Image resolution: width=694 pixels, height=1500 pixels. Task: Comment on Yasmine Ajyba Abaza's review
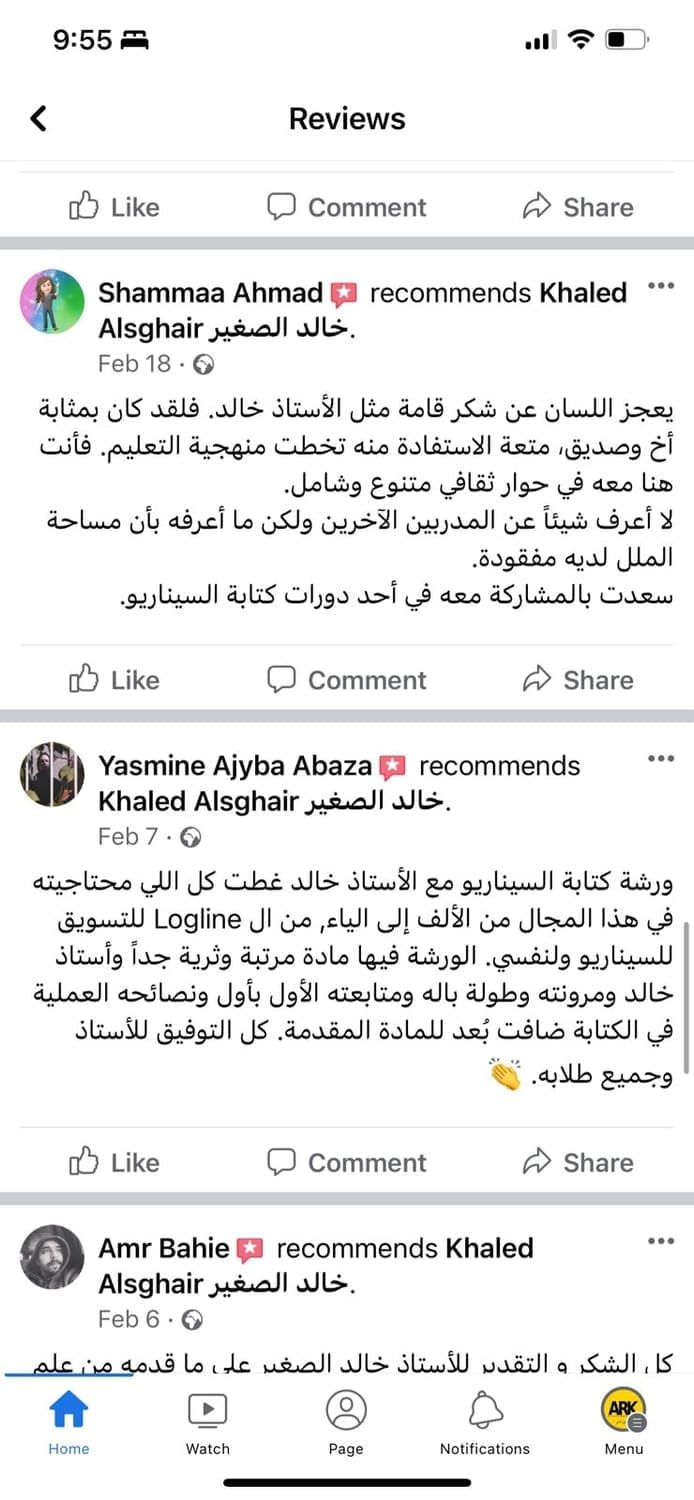tap(346, 1162)
